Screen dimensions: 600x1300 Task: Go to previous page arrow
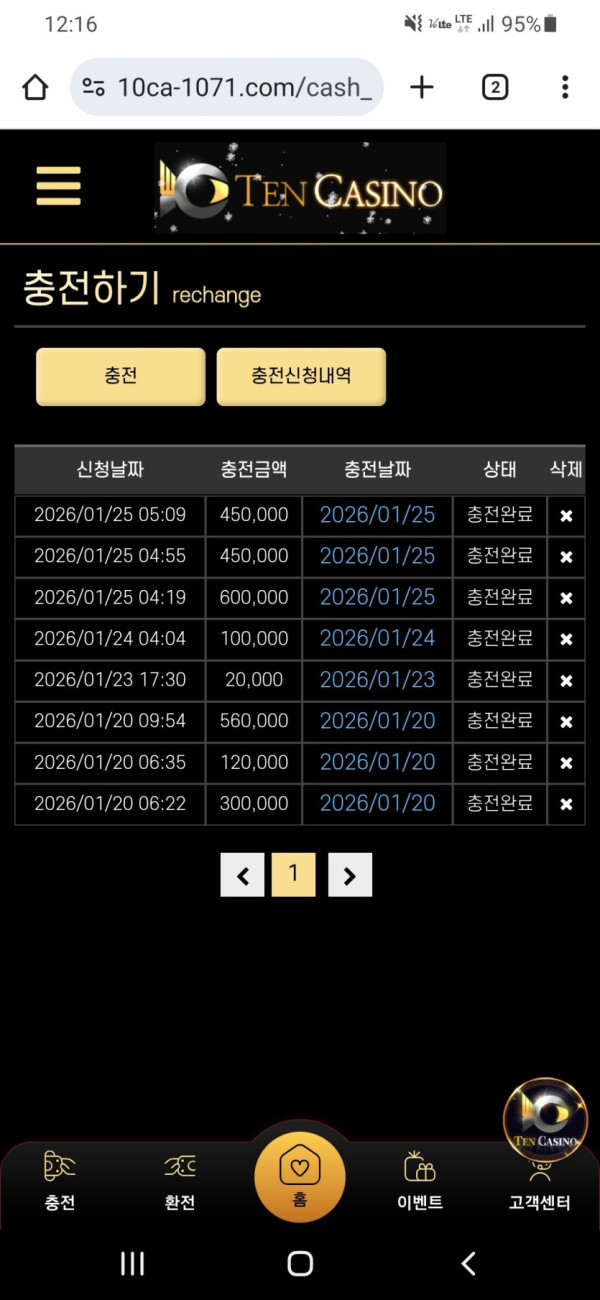point(243,875)
